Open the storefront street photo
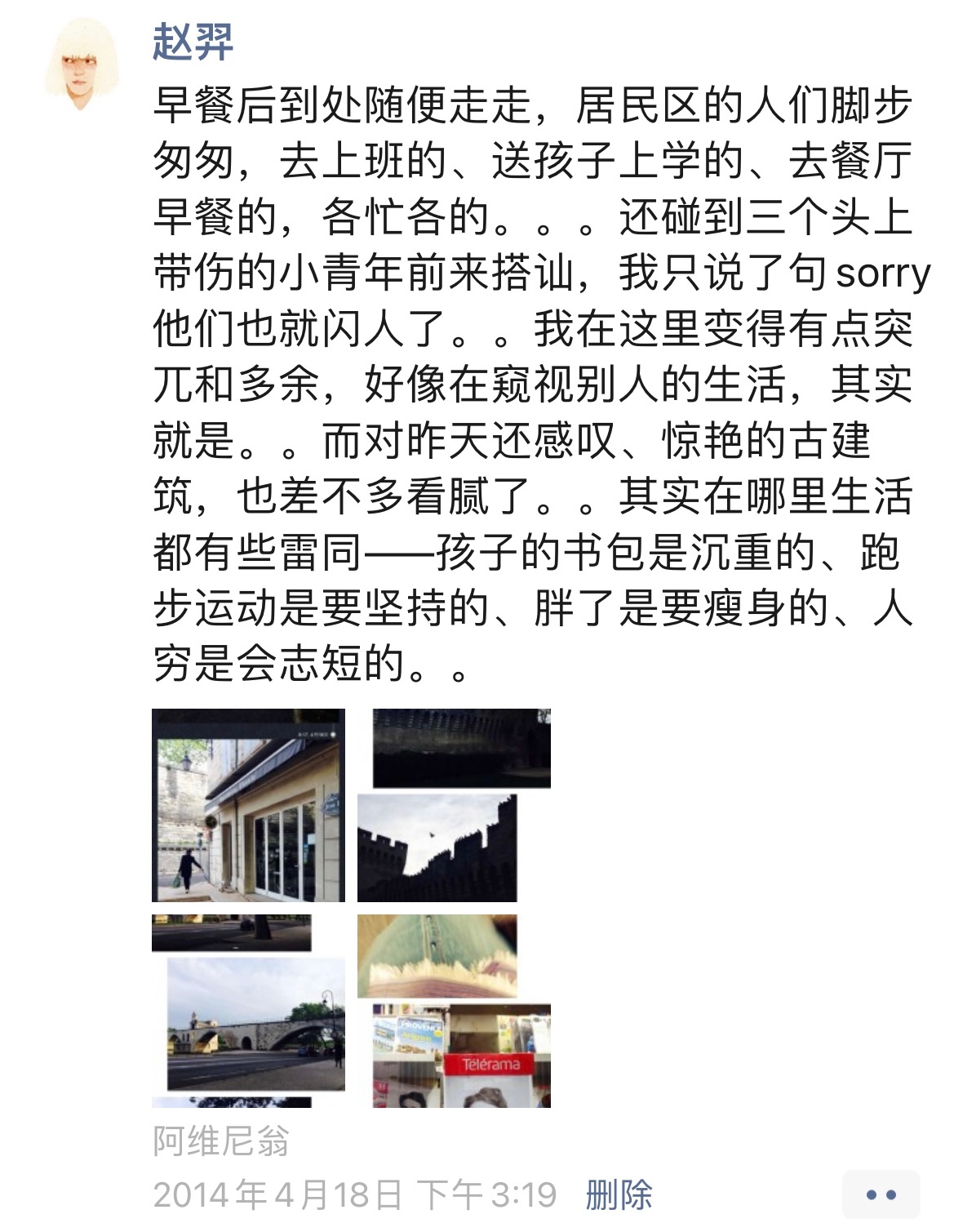954x1232 pixels. [248, 805]
